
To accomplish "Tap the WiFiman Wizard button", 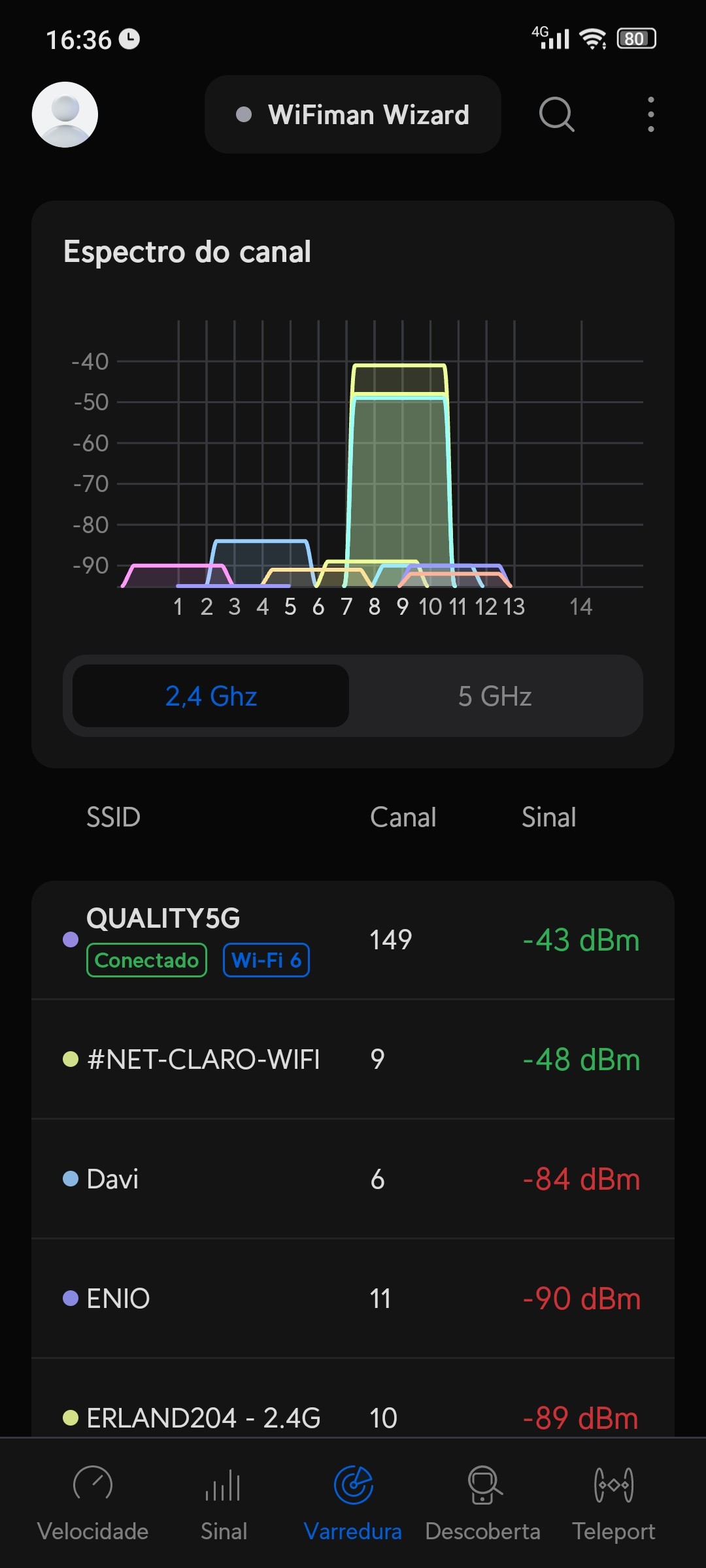I will (353, 114).
